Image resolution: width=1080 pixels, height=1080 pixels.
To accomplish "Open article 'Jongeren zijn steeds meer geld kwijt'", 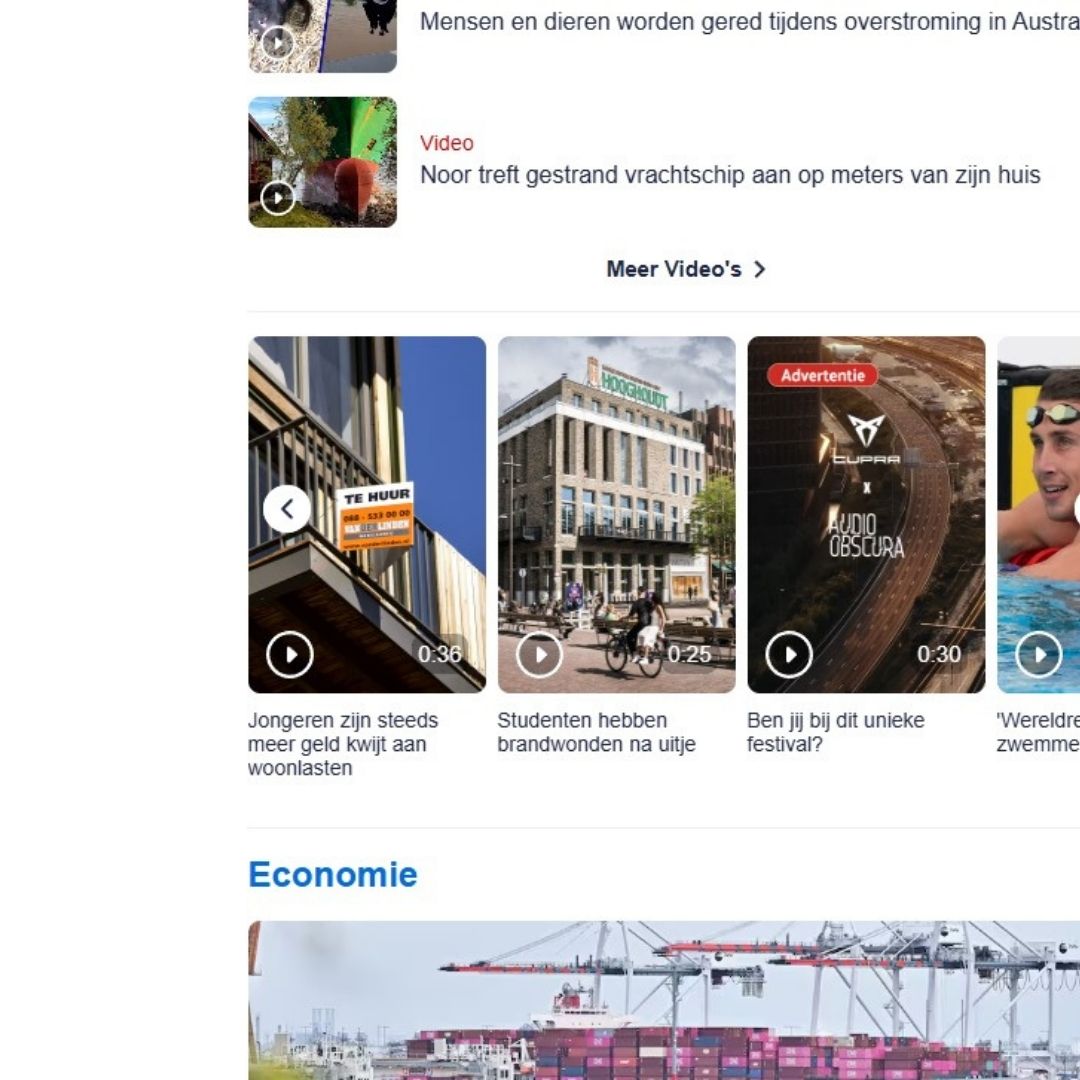I will coord(343,744).
